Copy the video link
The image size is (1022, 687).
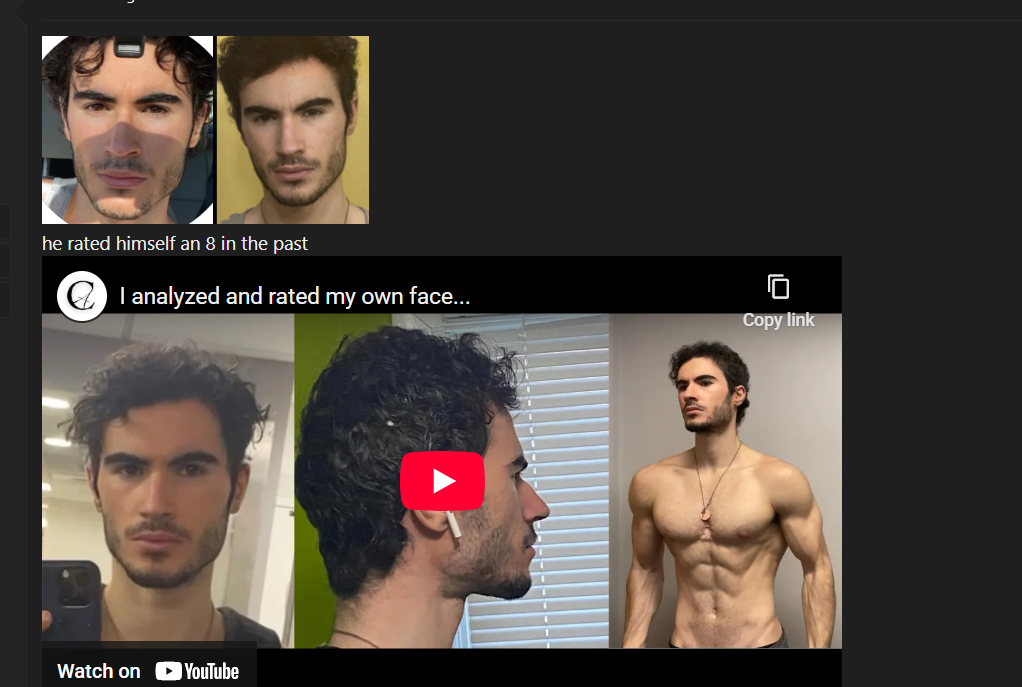pyautogui.click(x=778, y=300)
